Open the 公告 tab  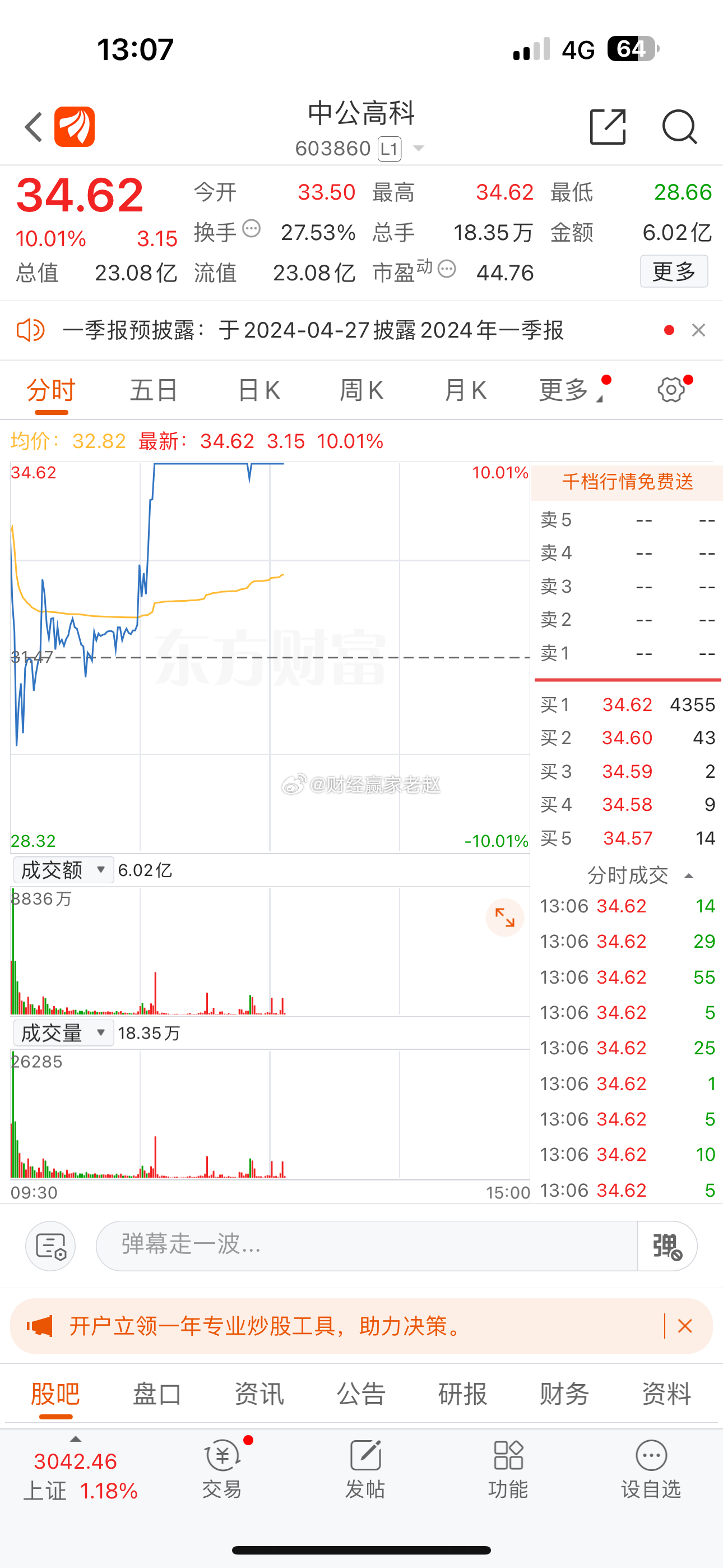point(361,1394)
